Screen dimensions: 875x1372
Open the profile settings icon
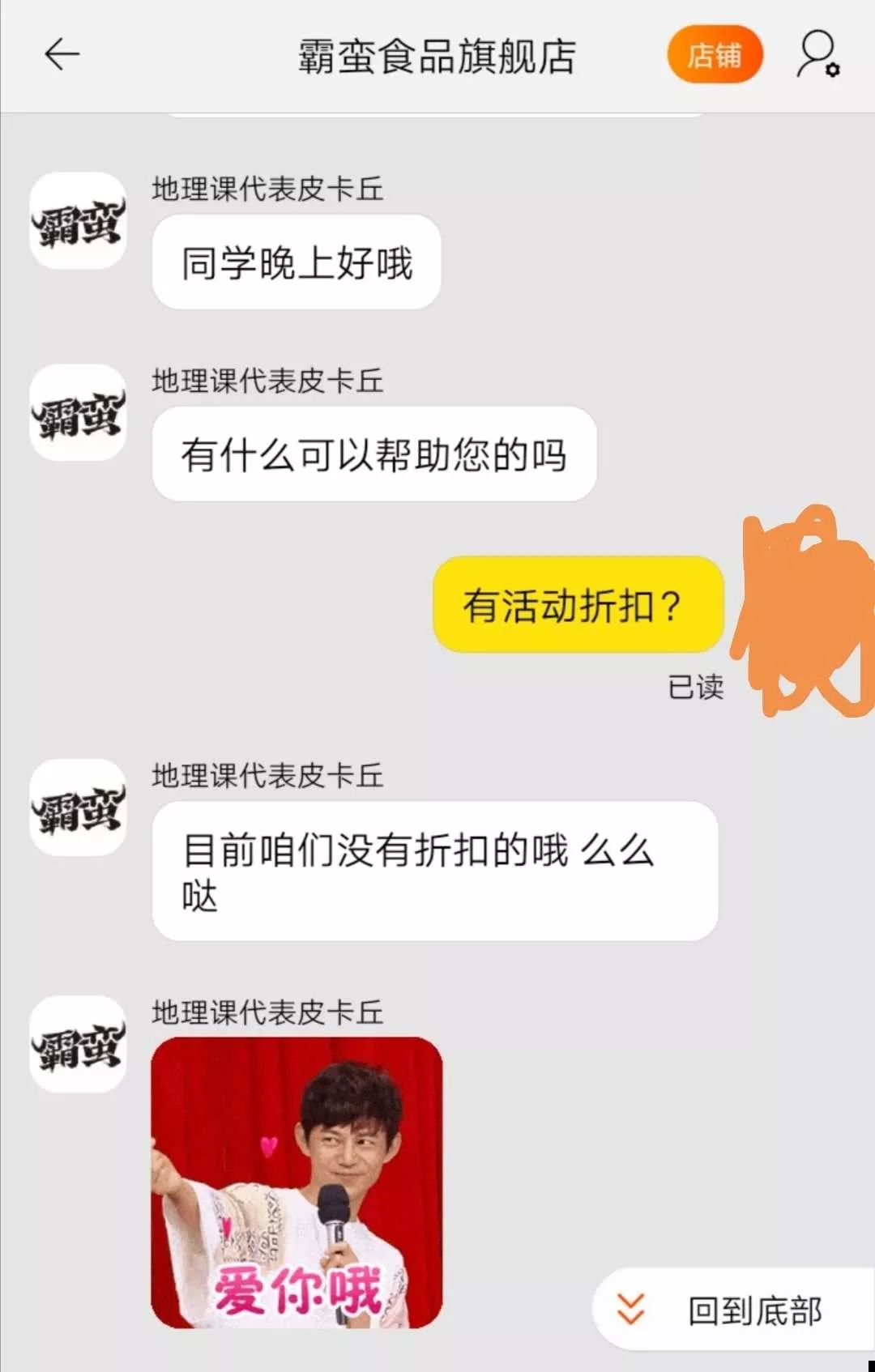(817, 55)
